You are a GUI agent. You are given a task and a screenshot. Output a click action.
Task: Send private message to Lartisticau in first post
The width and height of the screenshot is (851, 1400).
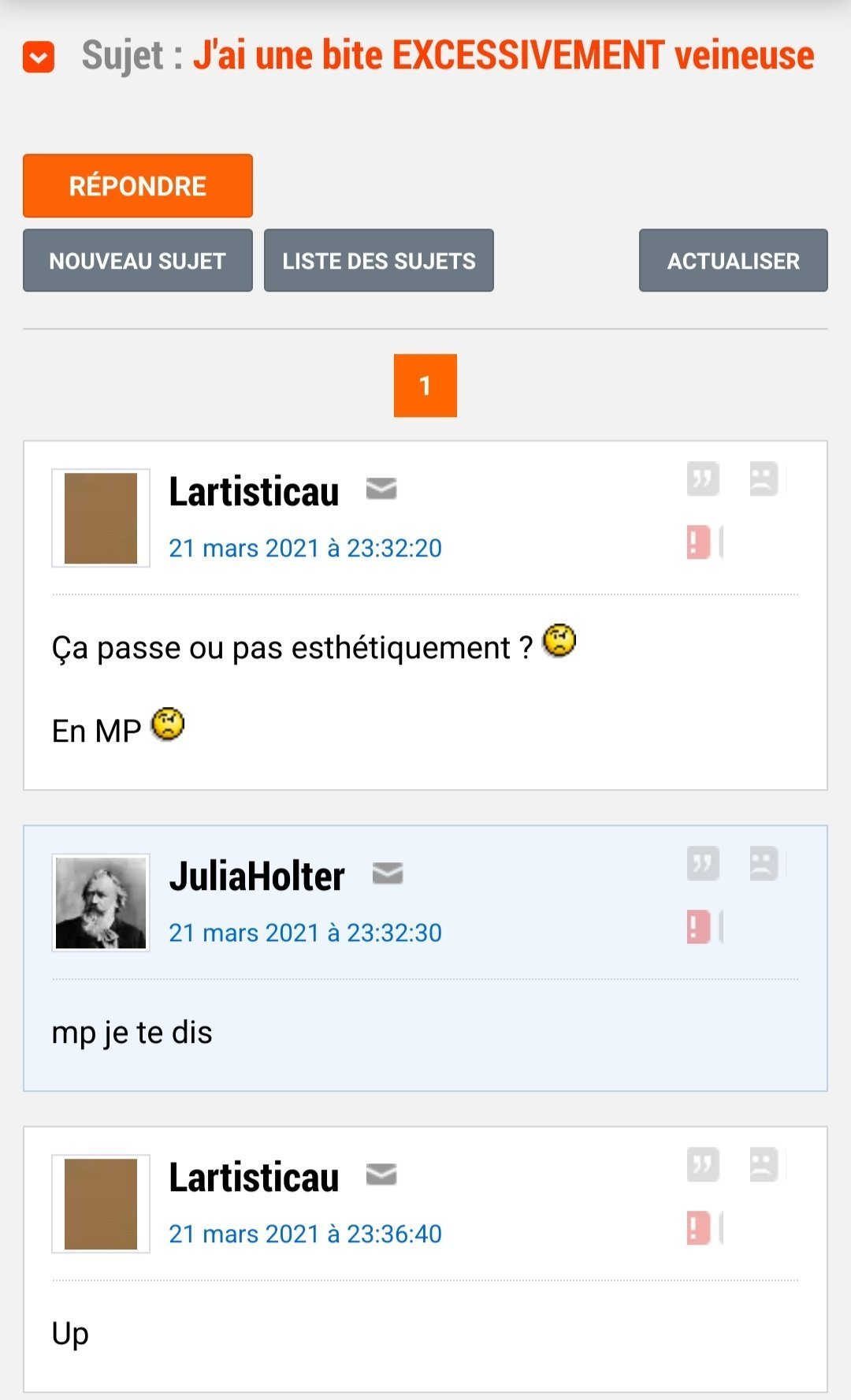click(x=381, y=489)
